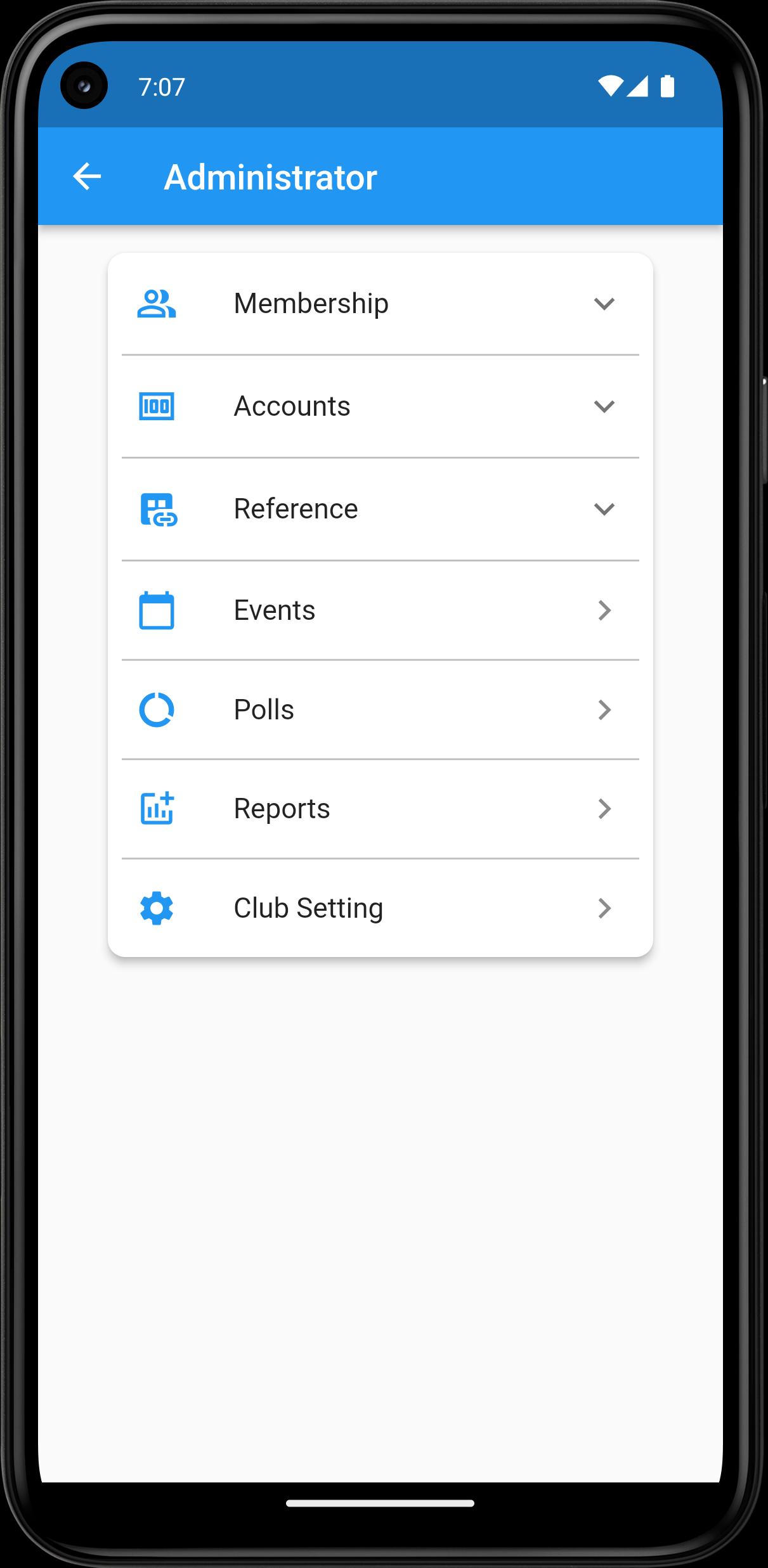Expand the Reference section
Viewport: 768px width, 1568px height.
[x=380, y=509]
